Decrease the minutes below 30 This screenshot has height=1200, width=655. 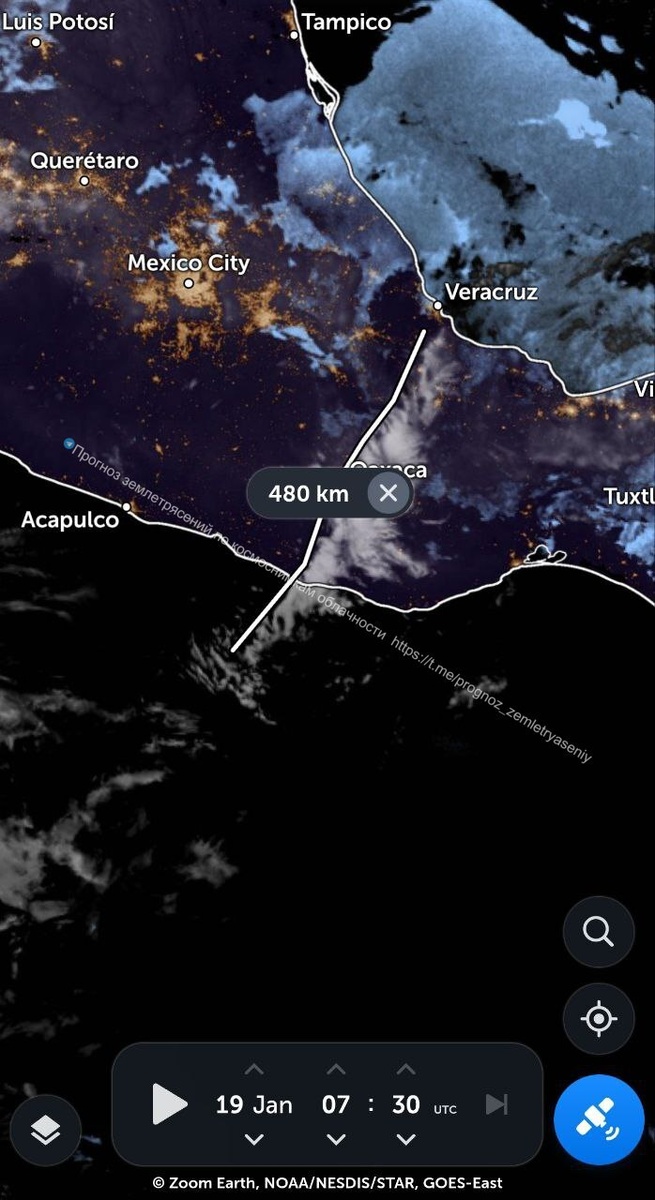(405, 1139)
